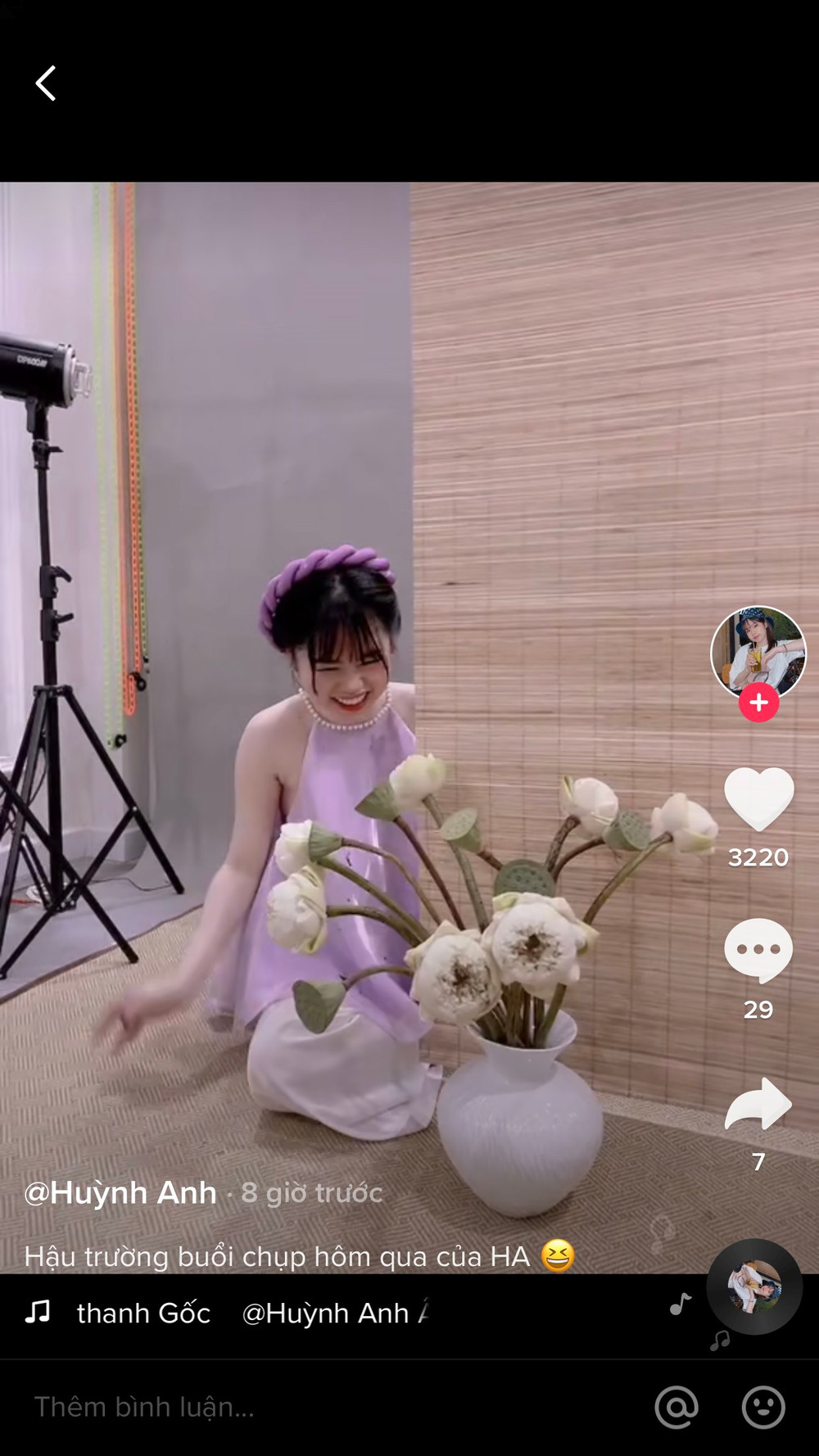Open the comments bubble

tap(758, 950)
